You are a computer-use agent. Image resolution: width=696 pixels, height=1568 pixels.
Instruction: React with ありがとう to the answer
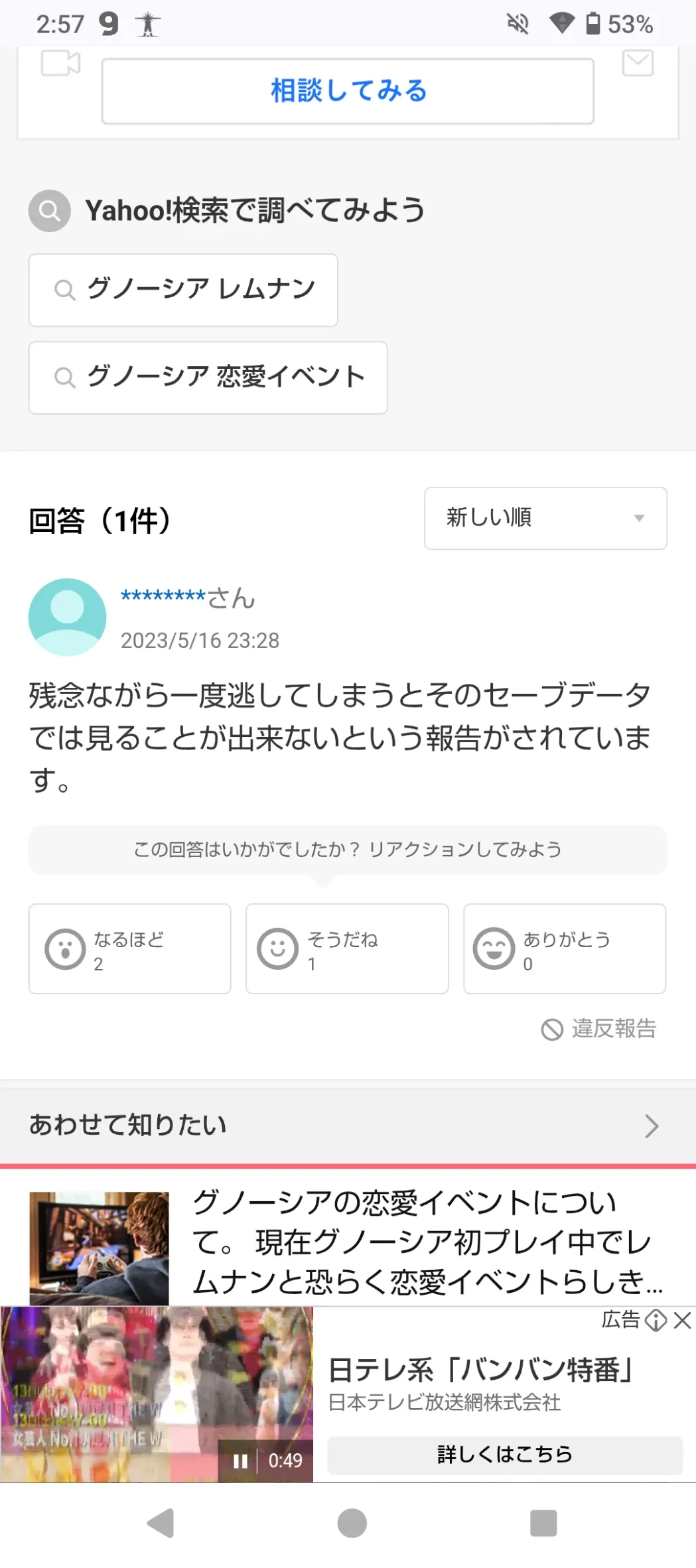[564, 948]
